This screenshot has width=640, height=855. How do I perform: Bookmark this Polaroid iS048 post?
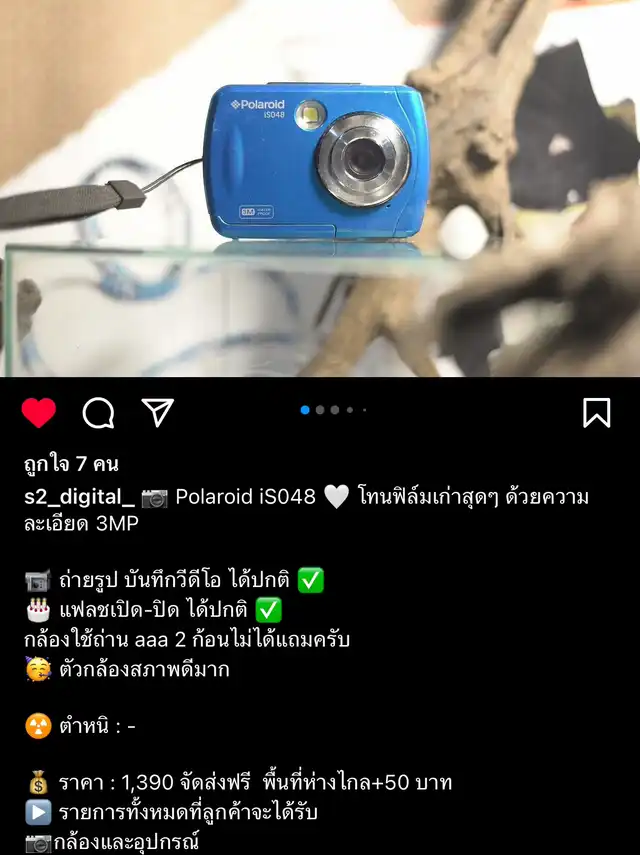click(596, 412)
